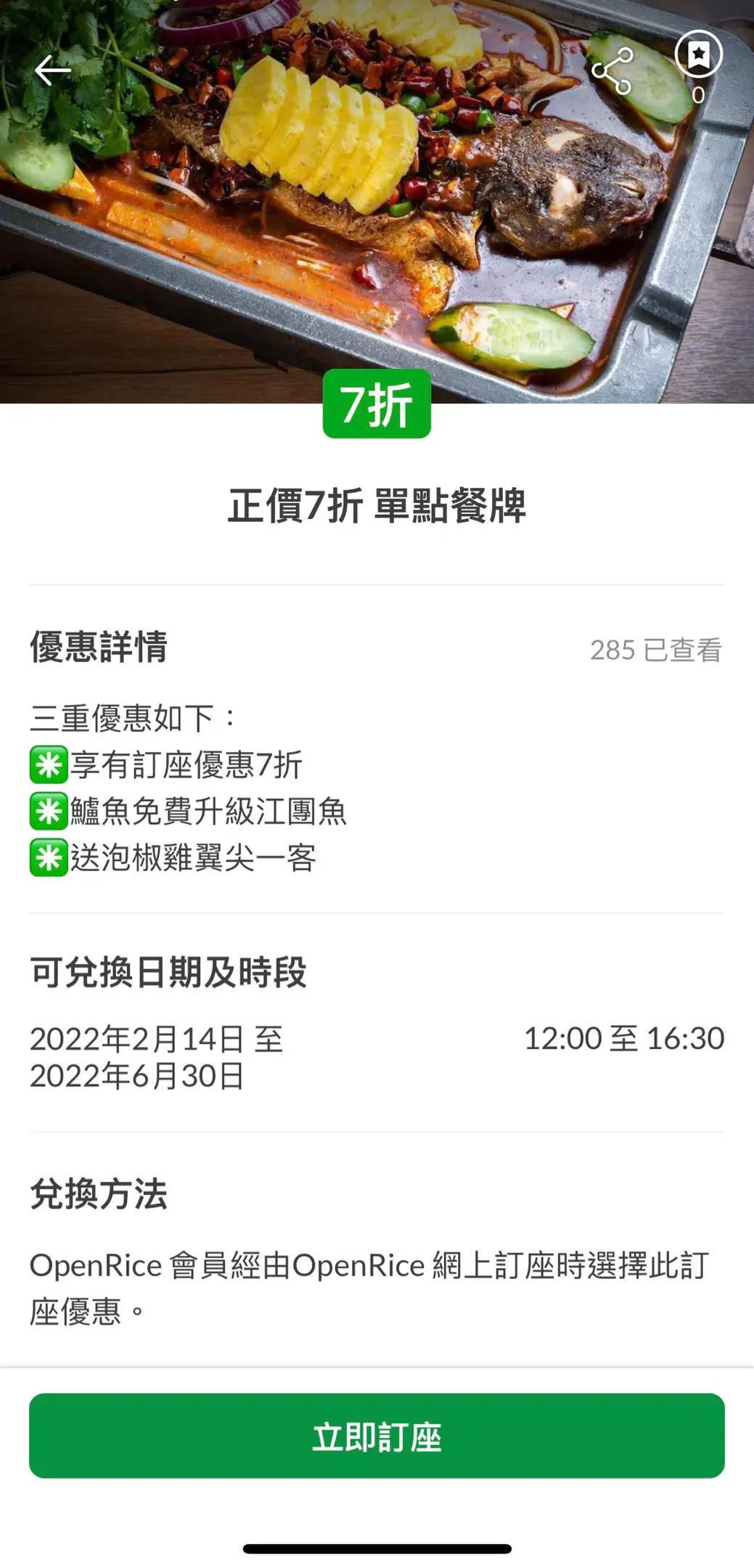This screenshot has height=1568, width=754.
Task: Go back using the arrow icon
Action: click(53, 70)
